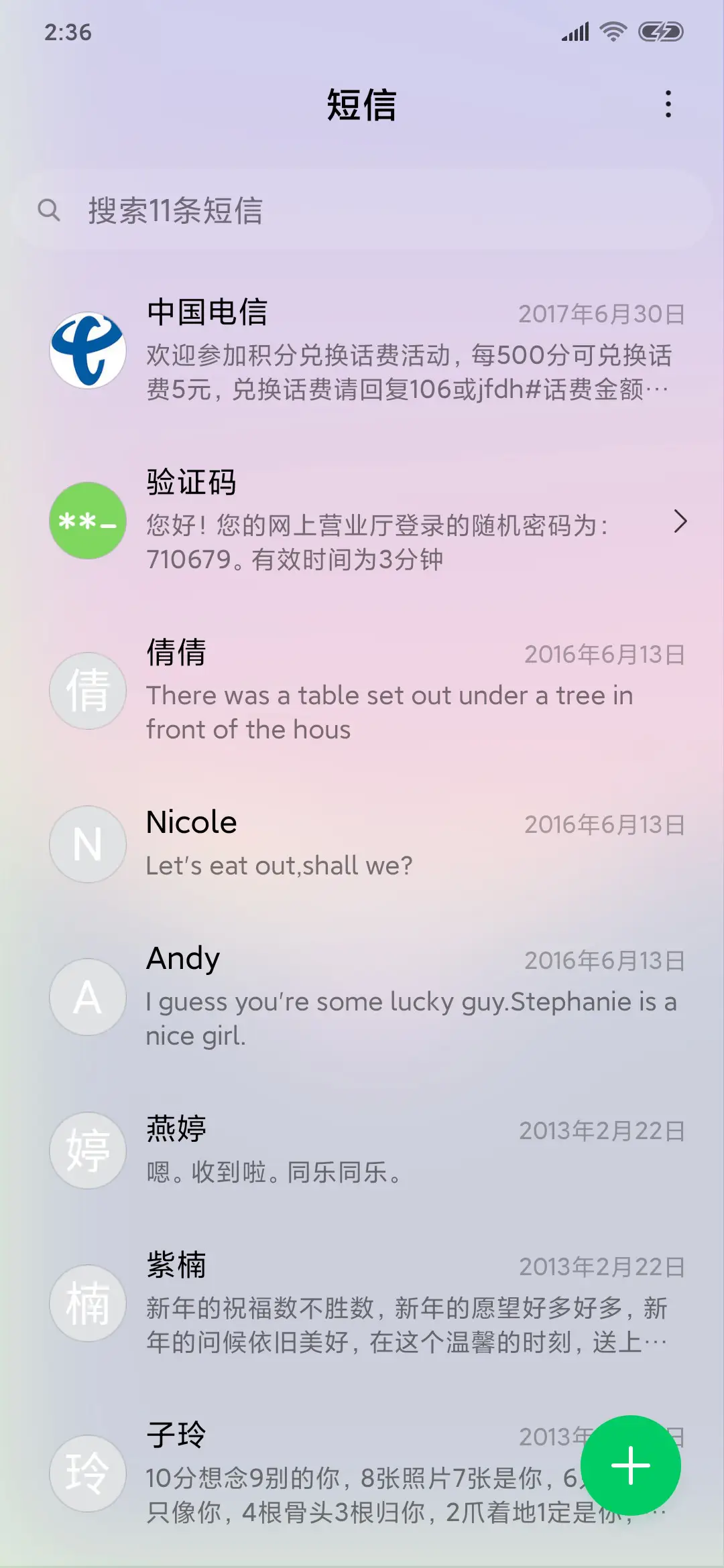Screen dimensions: 724x1568
Task: Tap 紫楠's avatar circle
Action: [x=87, y=1303]
